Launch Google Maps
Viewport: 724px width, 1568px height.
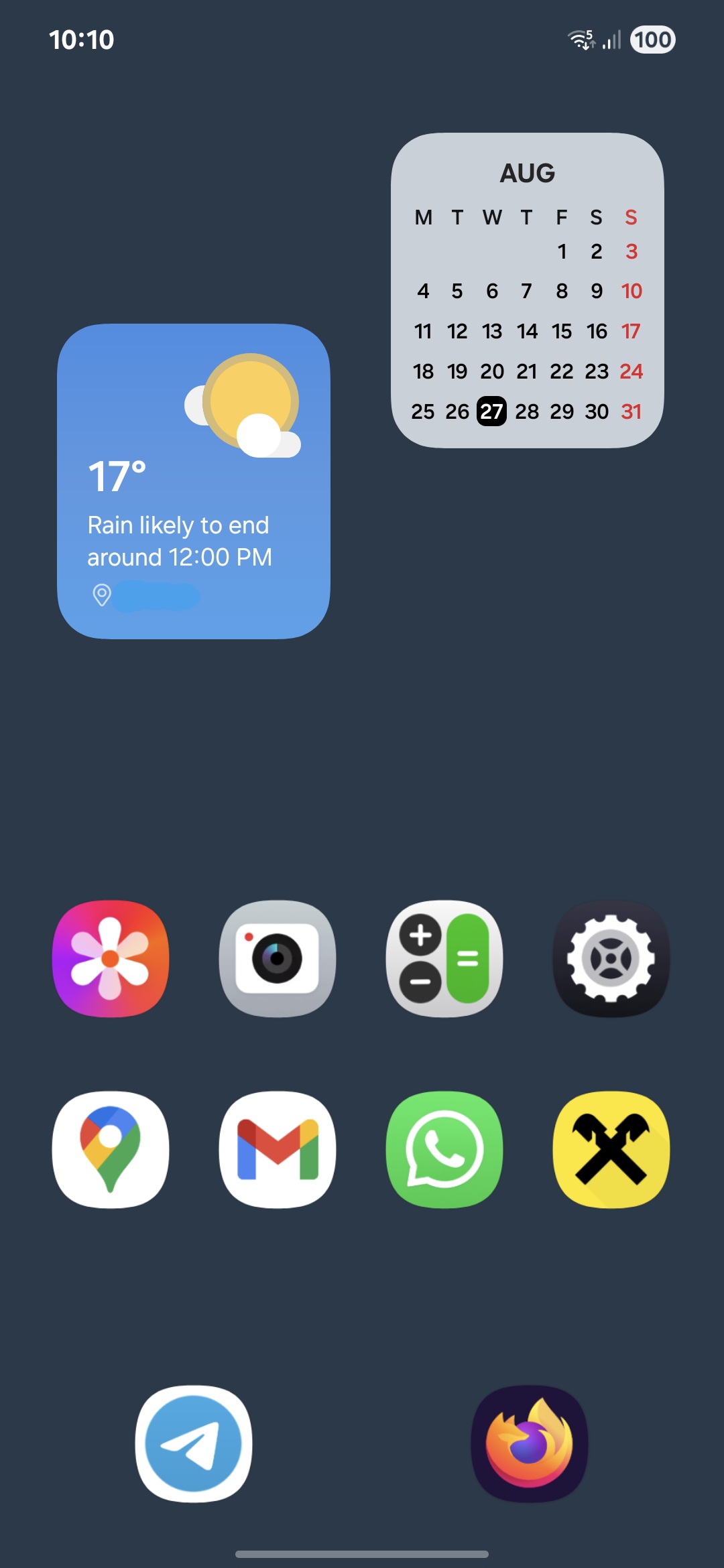(111, 1149)
